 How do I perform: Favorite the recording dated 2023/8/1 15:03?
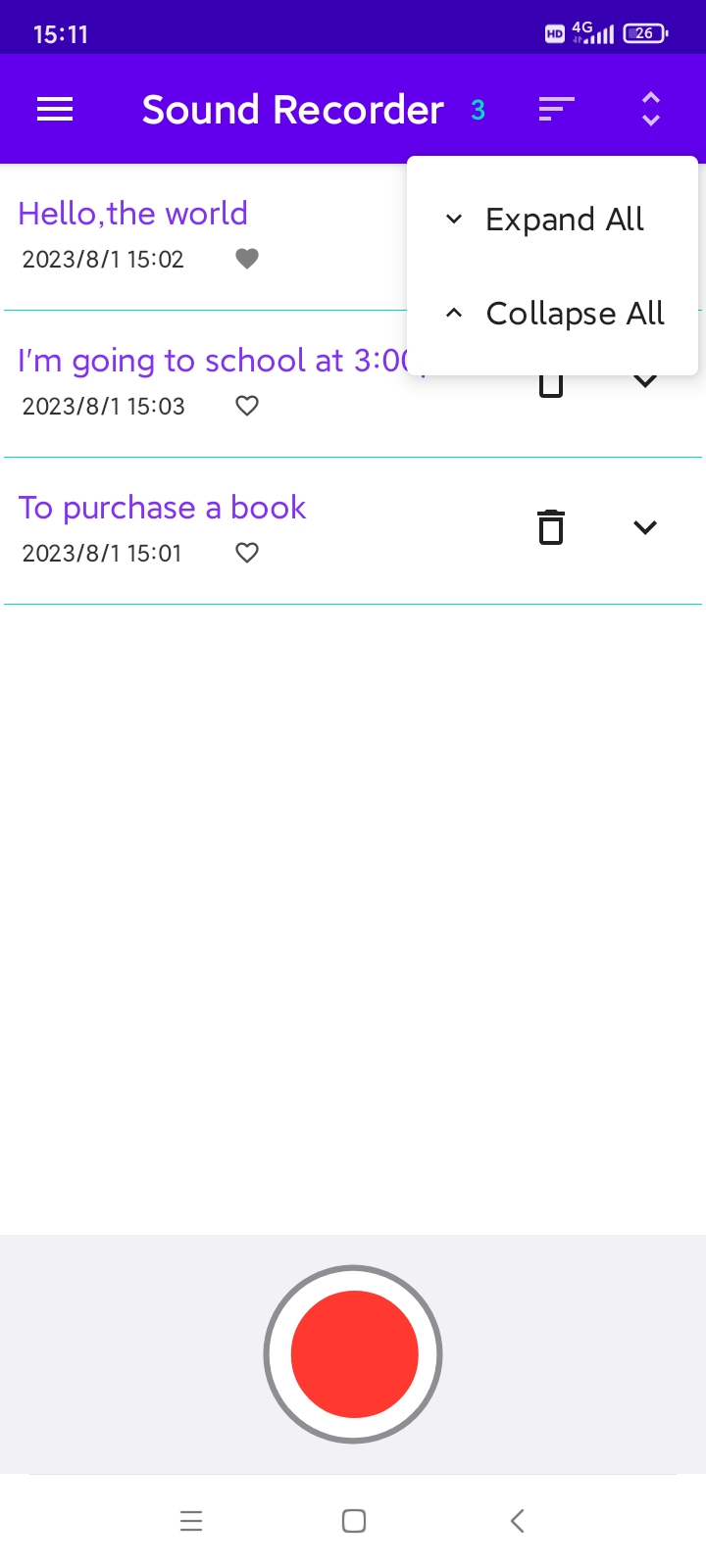247,406
